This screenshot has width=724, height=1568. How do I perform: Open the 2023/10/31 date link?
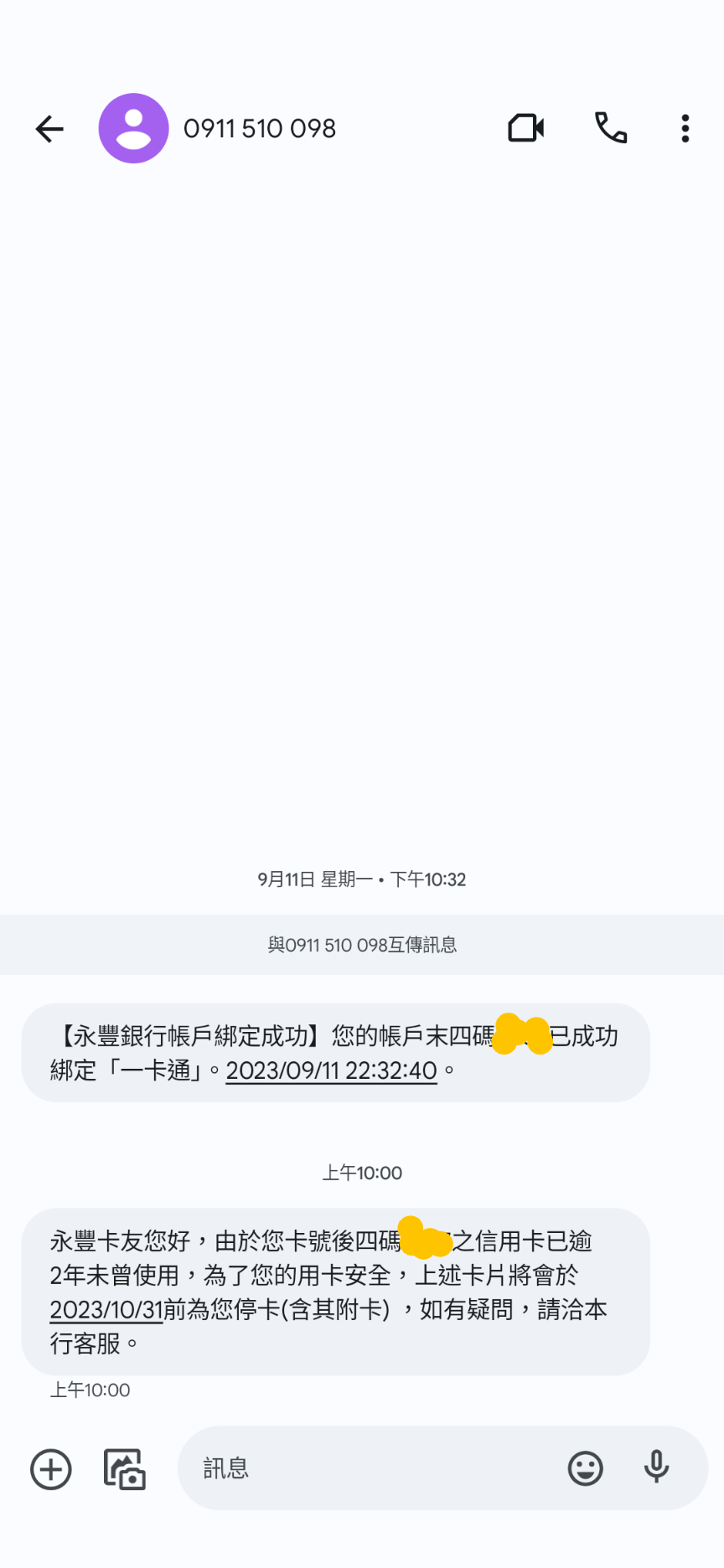(106, 1309)
